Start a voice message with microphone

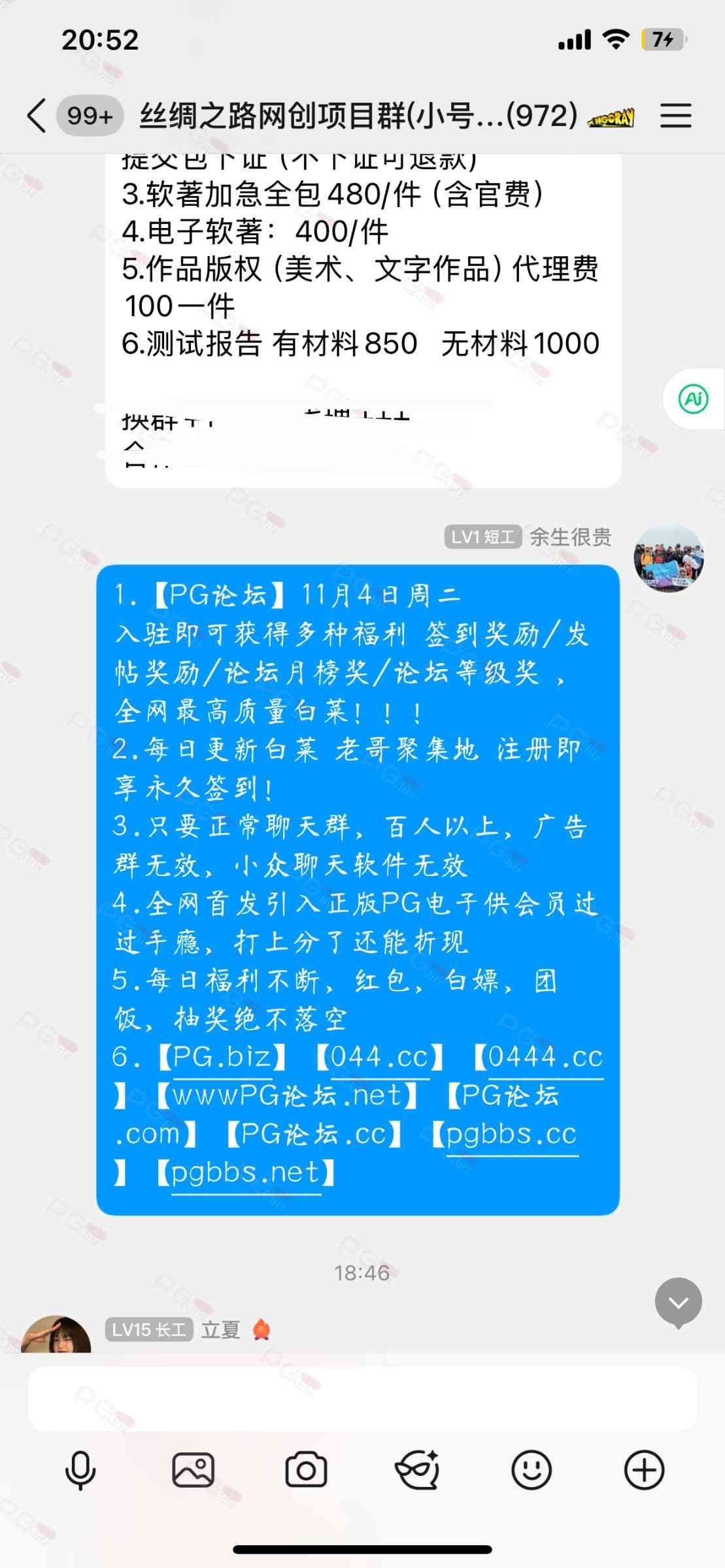pos(80,1471)
